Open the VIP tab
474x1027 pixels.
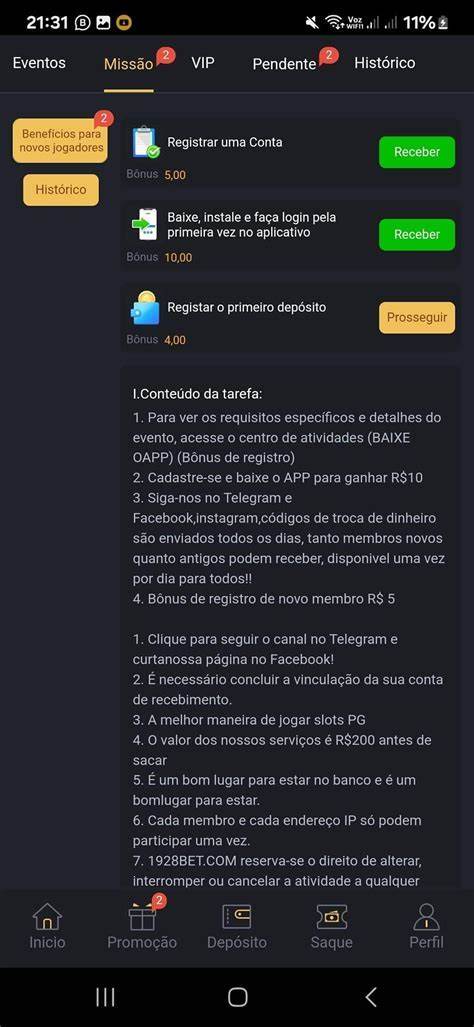[203, 63]
